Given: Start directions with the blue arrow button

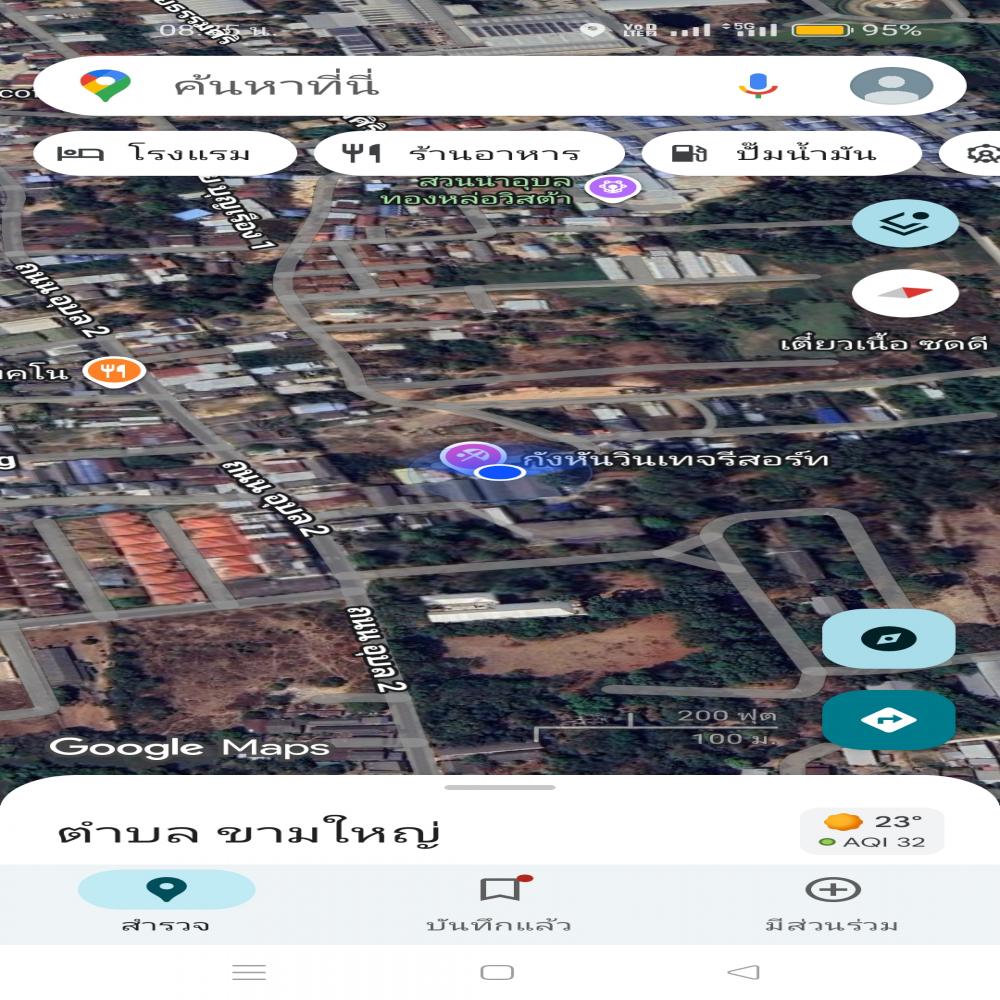Looking at the screenshot, I should tap(888, 719).
